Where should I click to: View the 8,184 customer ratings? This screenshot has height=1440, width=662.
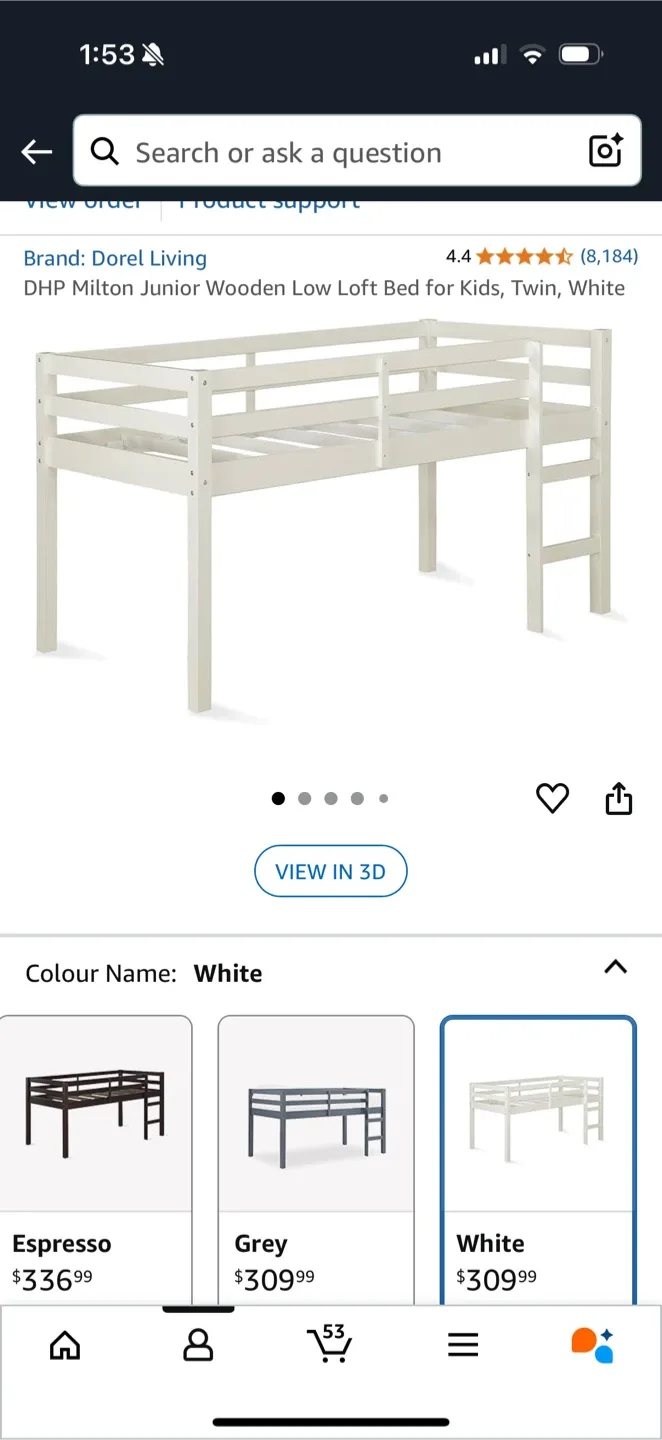coord(609,256)
